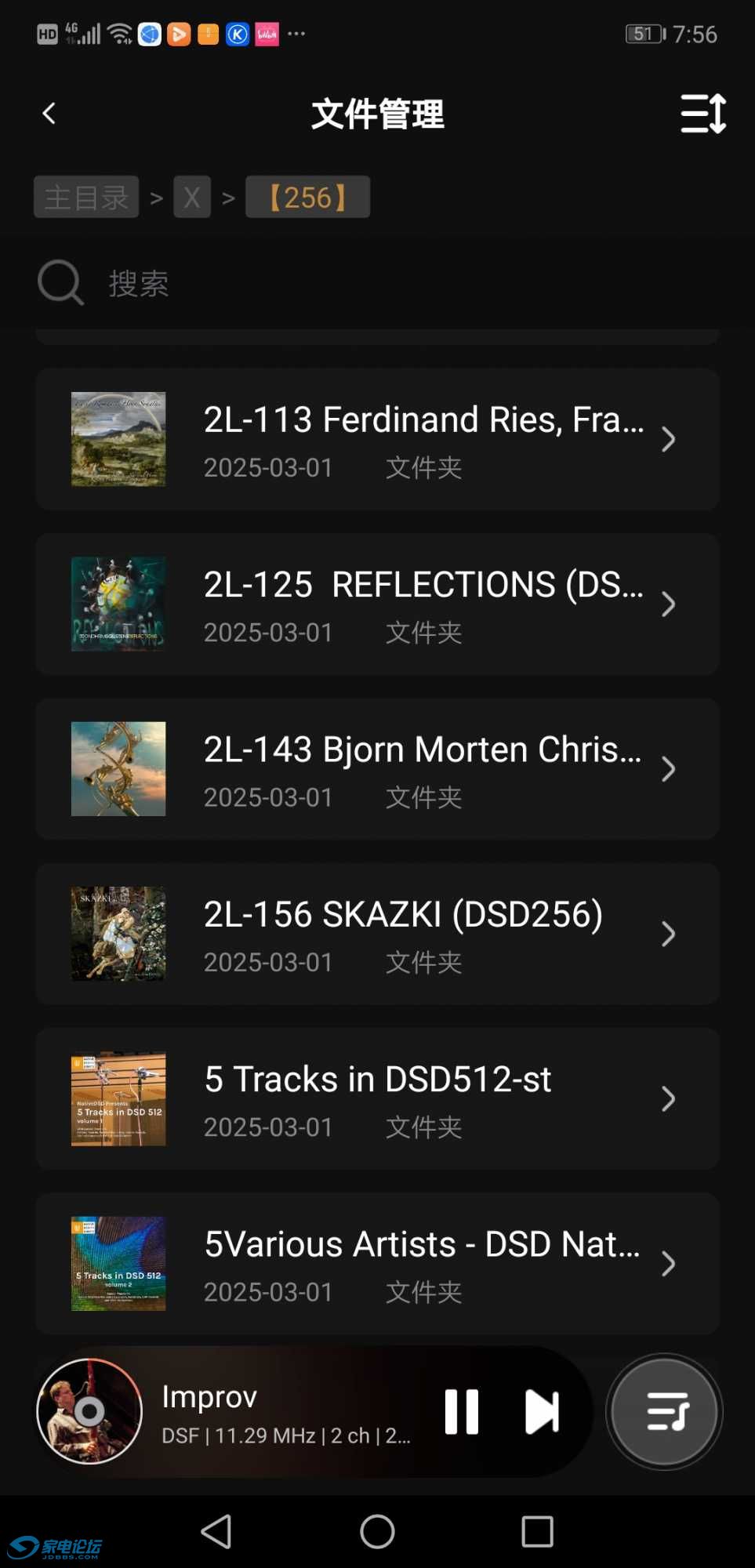The image size is (755, 1568).
Task: Open the sort order options
Action: click(702, 114)
